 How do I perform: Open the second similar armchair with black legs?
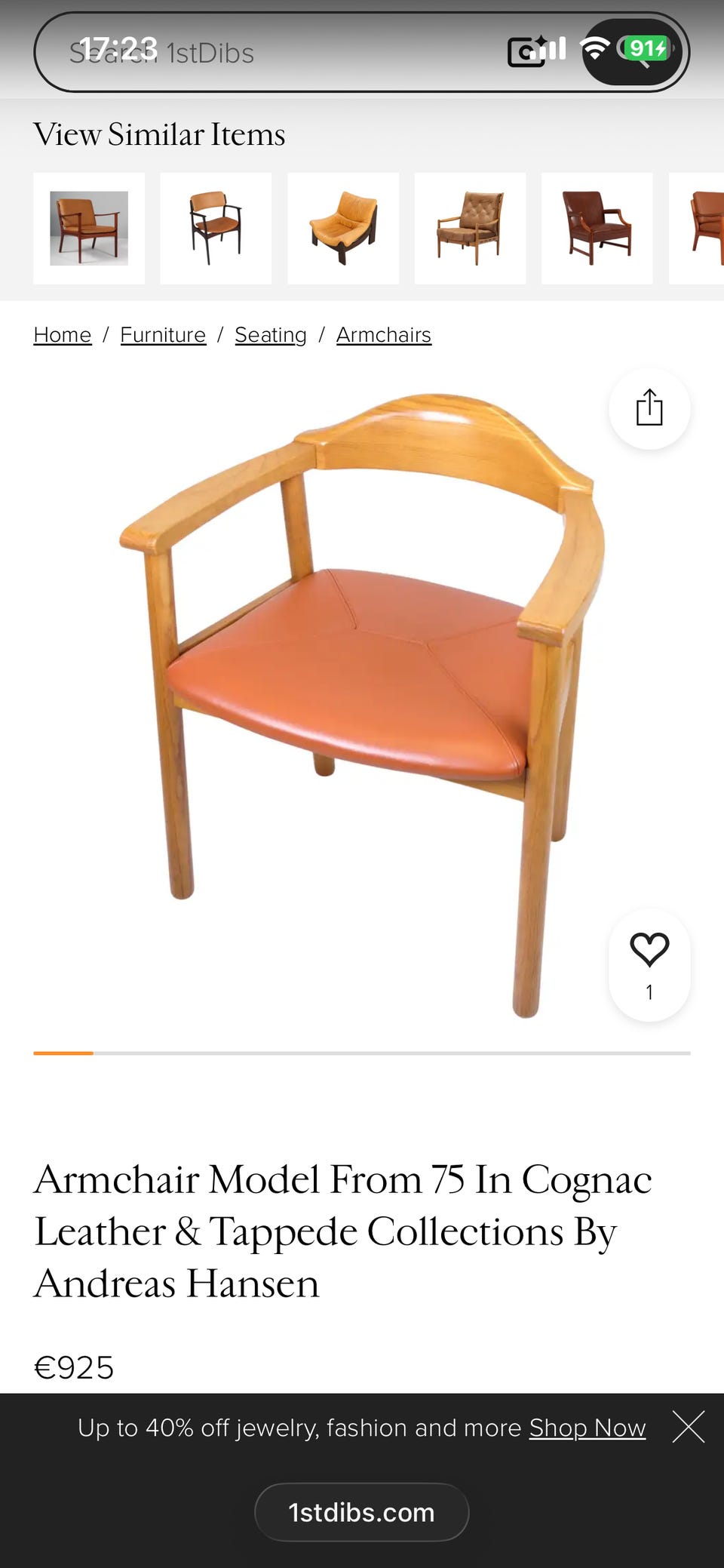[x=216, y=229]
